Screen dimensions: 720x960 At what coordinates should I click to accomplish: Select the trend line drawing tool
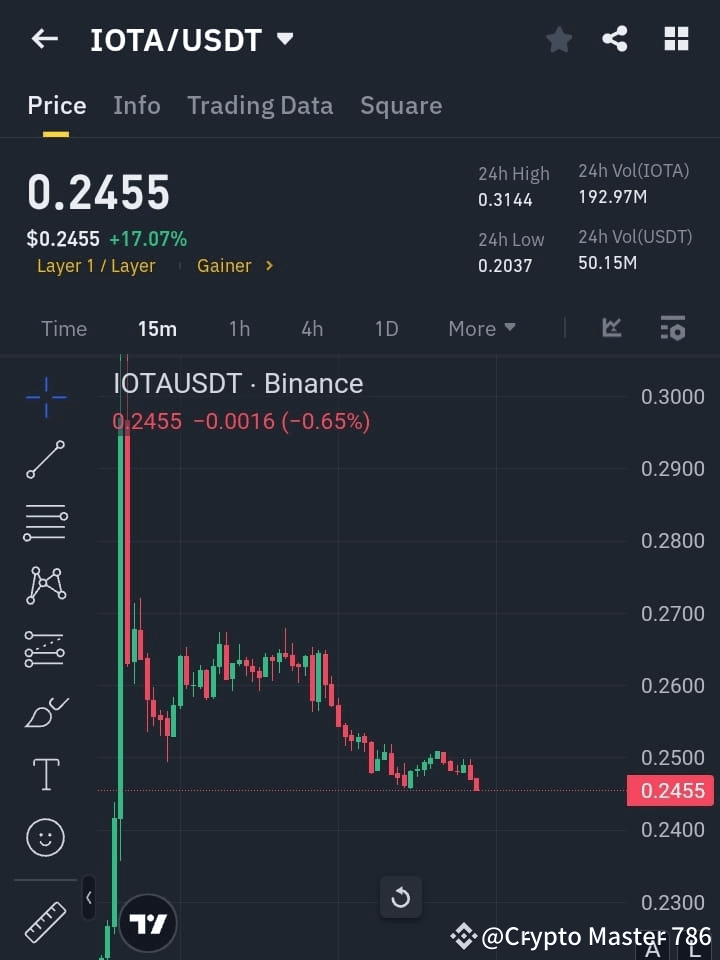click(45, 460)
